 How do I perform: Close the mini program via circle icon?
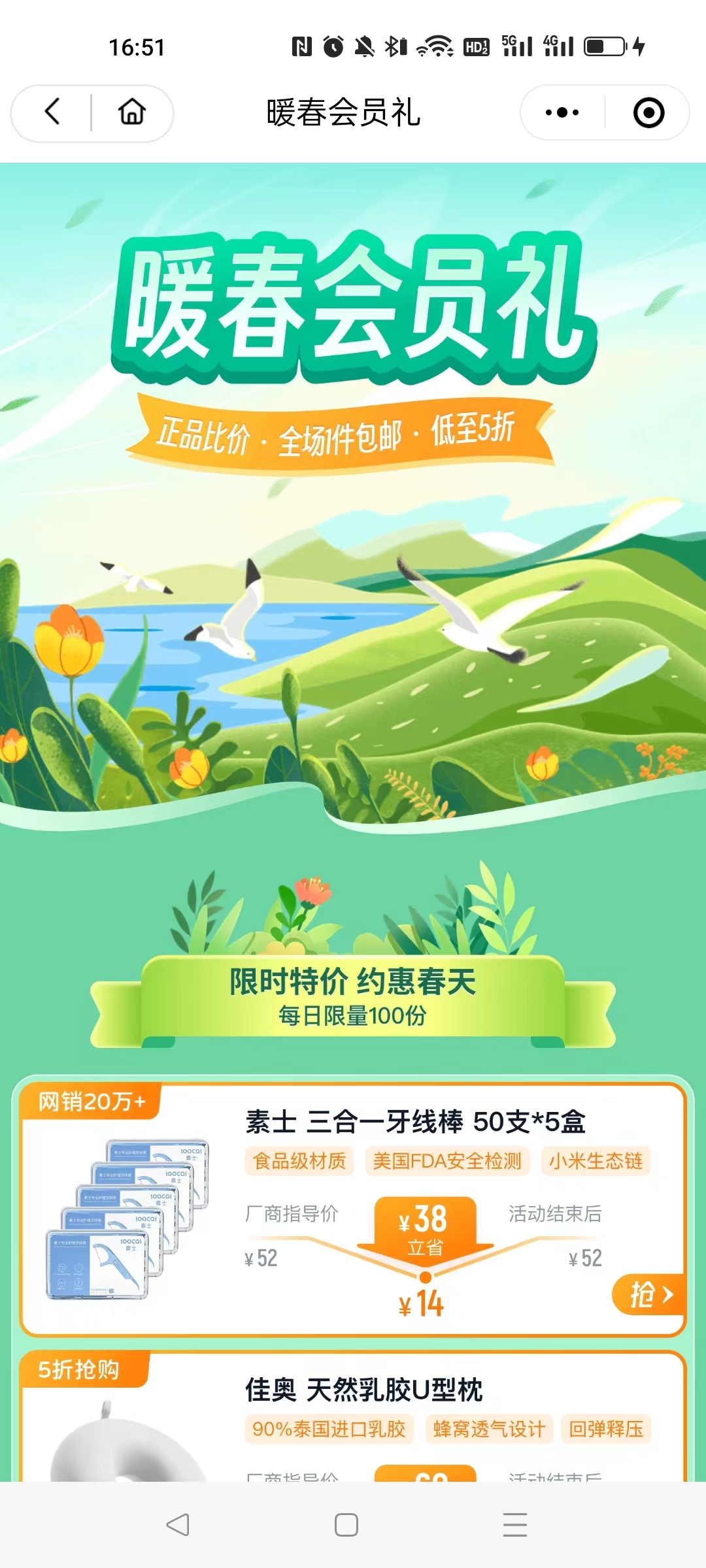click(648, 112)
